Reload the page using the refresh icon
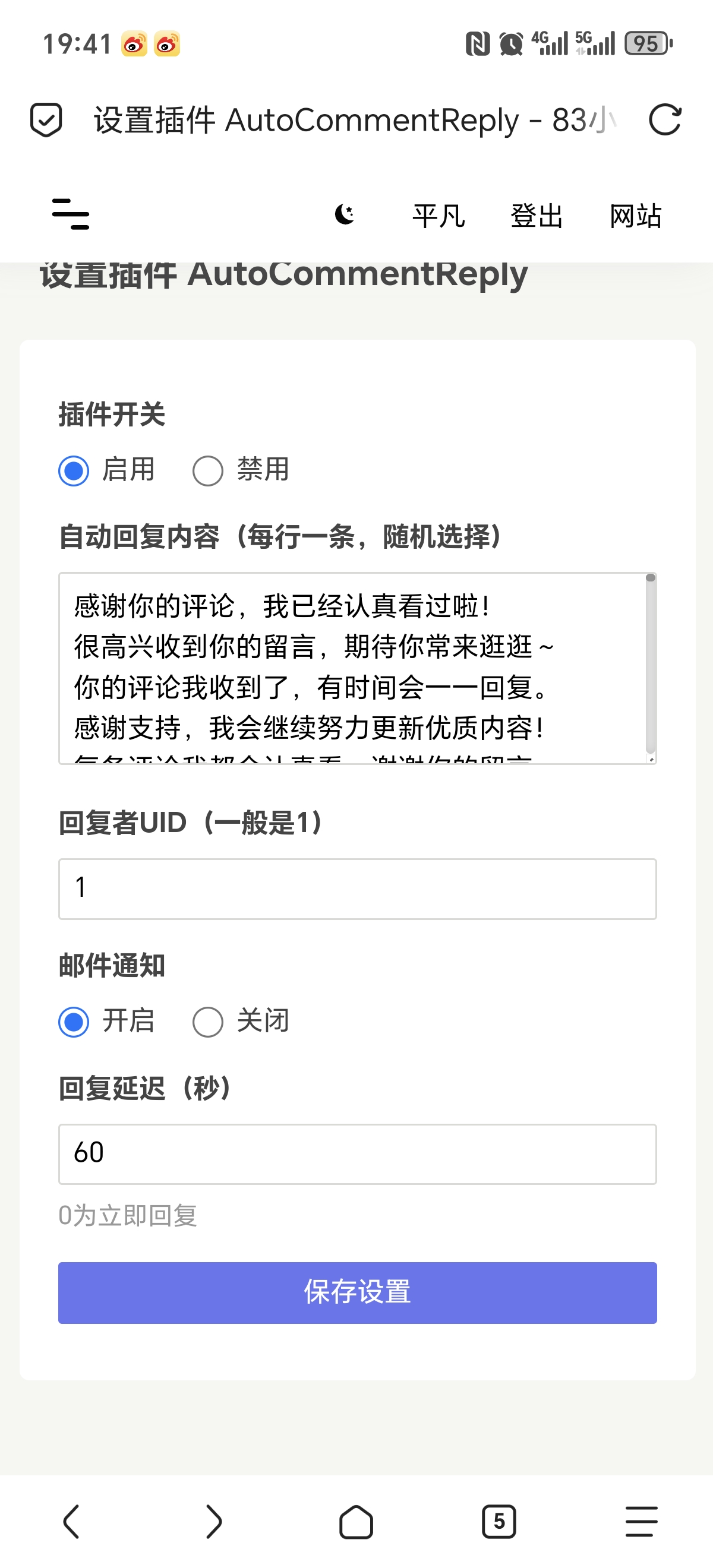Viewport: 713px width, 1568px height. [x=665, y=119]
